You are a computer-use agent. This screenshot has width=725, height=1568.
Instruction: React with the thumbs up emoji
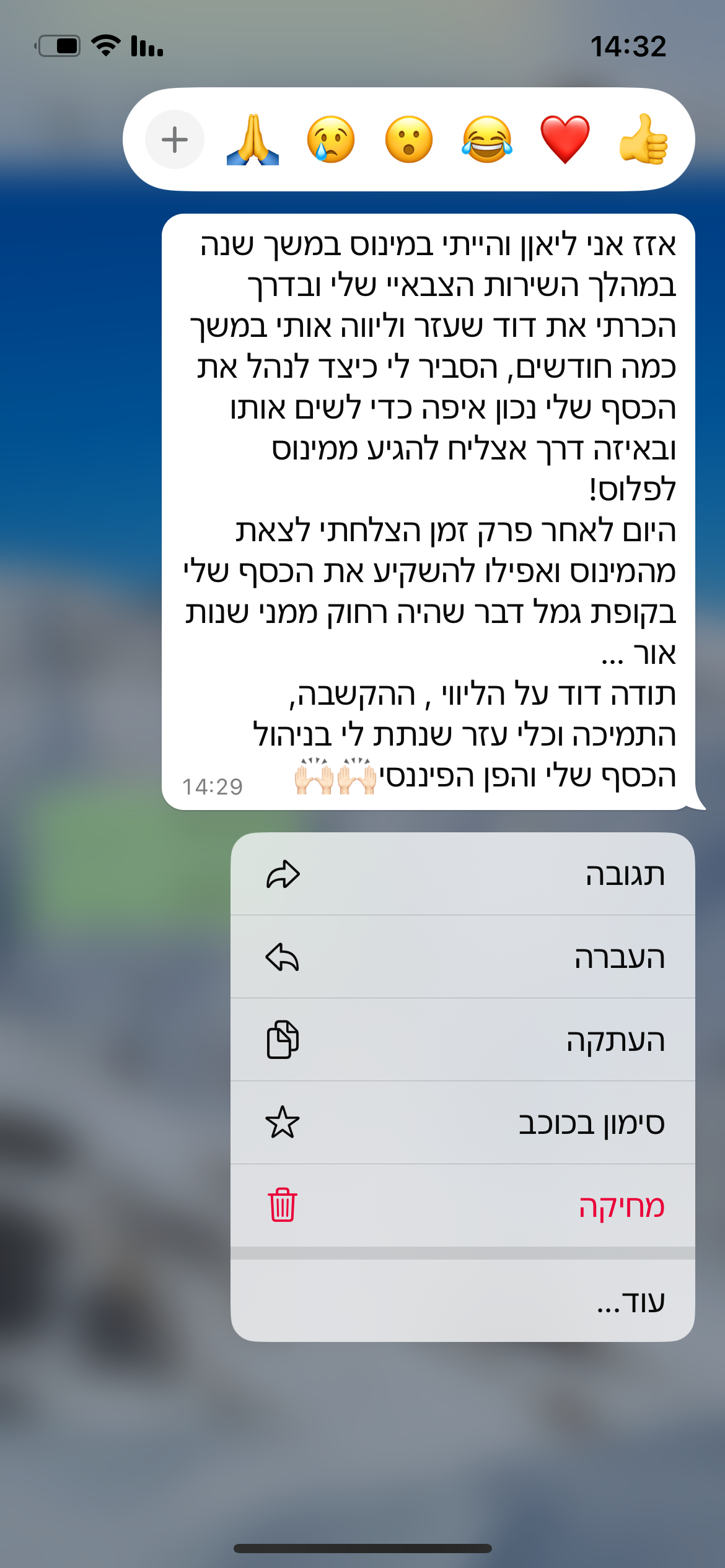[643, 139]
